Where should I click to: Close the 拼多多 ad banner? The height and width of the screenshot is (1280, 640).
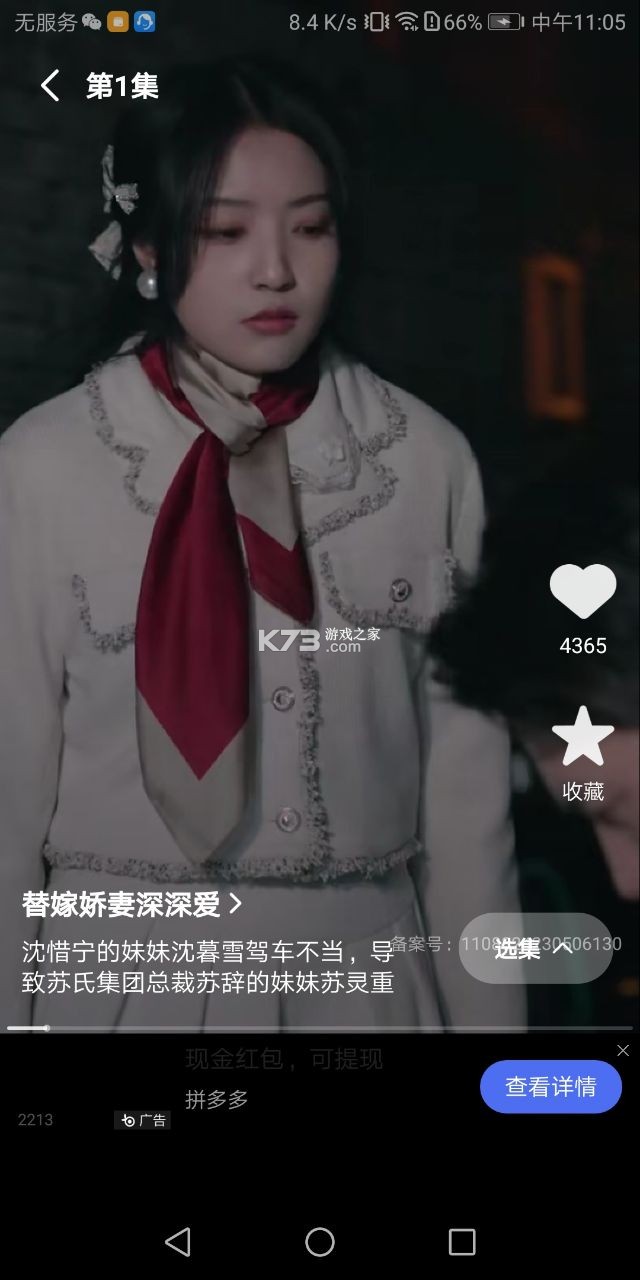point(623,1050)
